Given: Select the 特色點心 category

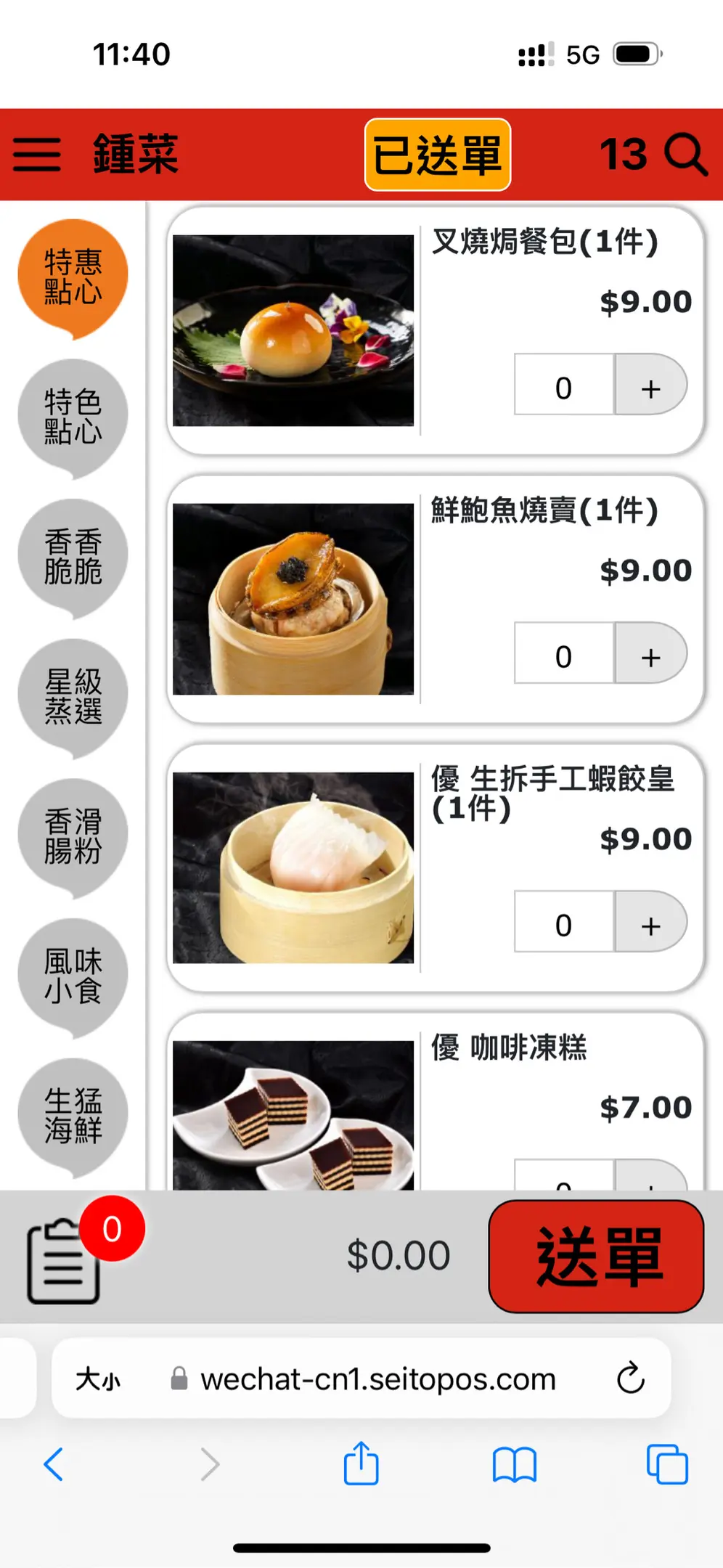Looking at the screenshot, I should [73, 416].
